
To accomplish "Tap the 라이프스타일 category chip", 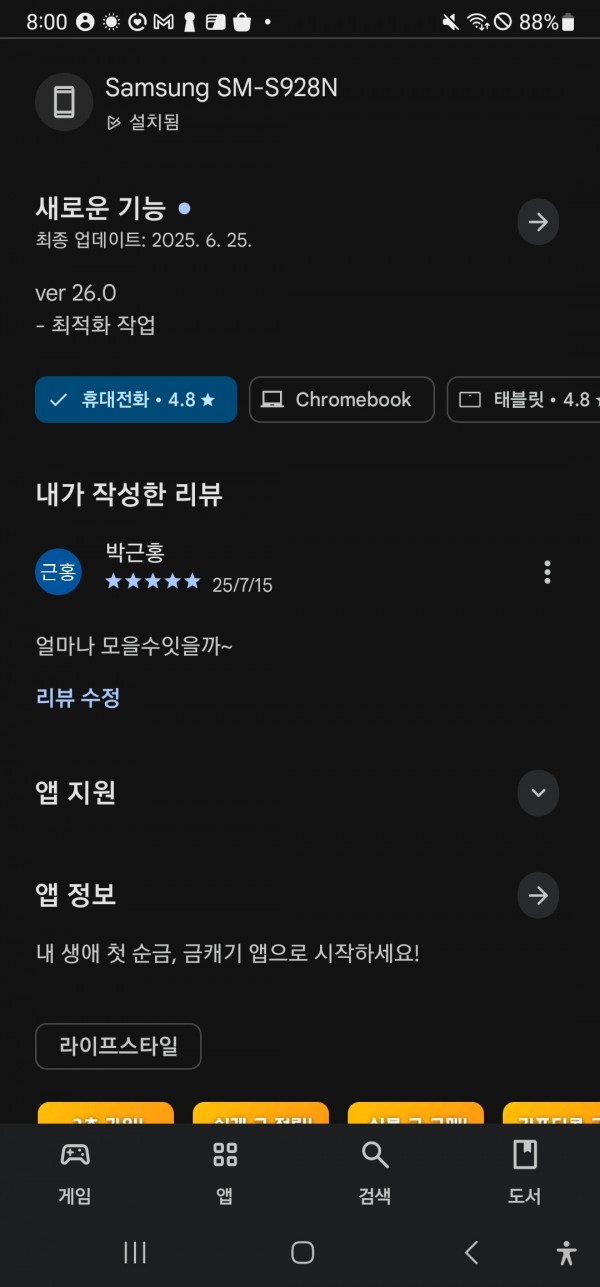I will (118, 1046).
